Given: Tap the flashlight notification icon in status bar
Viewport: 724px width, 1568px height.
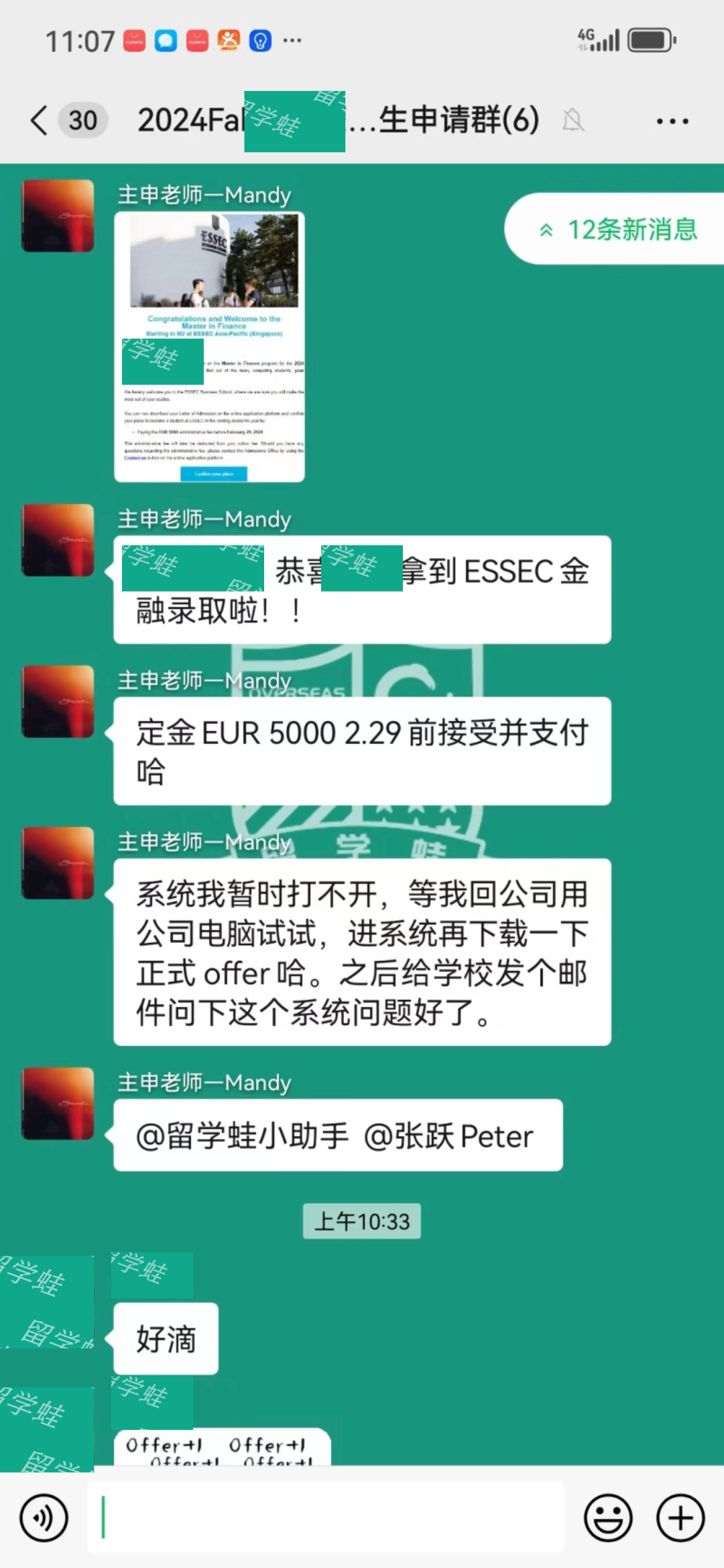Looking at the screenshot, I should [x=260, y=40].
